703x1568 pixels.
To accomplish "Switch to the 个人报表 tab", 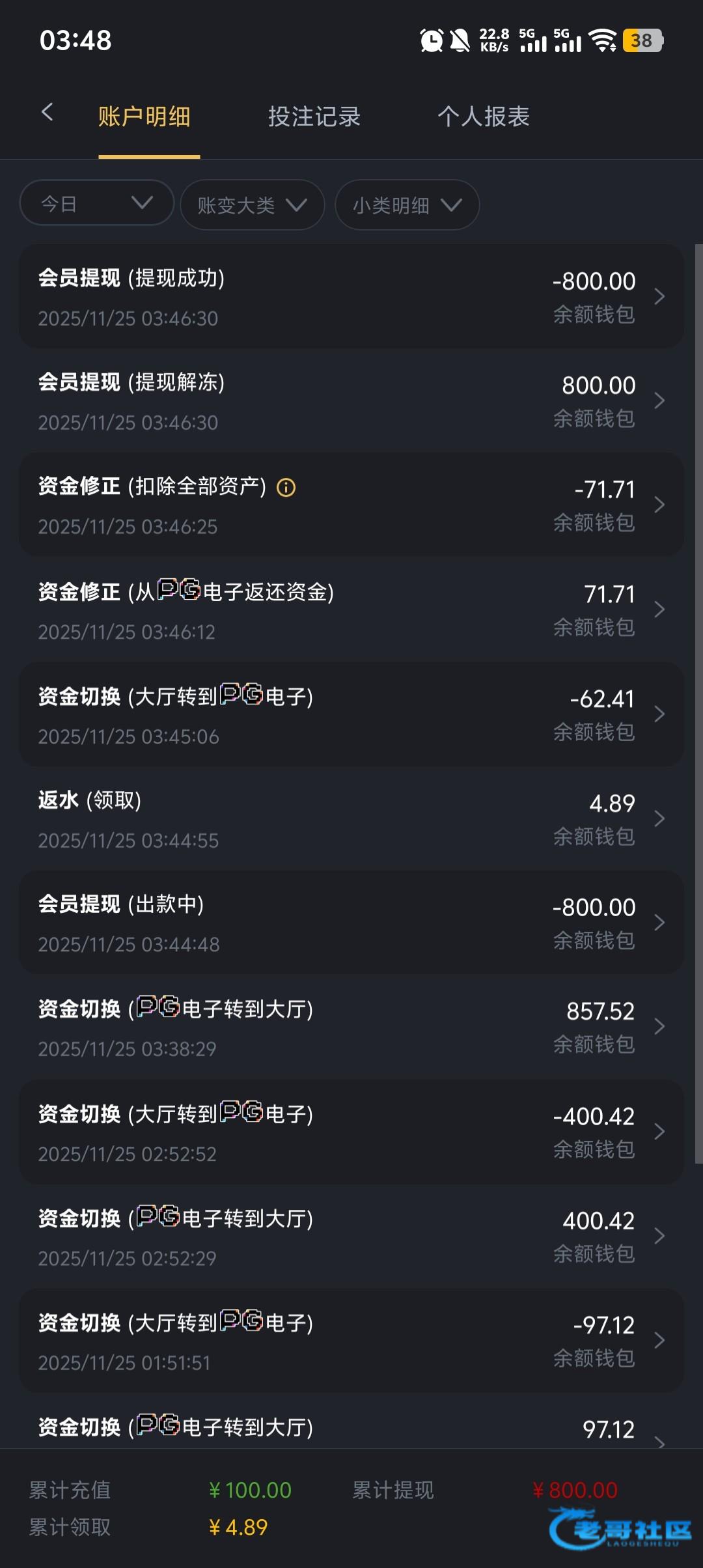I will [484, 117].
